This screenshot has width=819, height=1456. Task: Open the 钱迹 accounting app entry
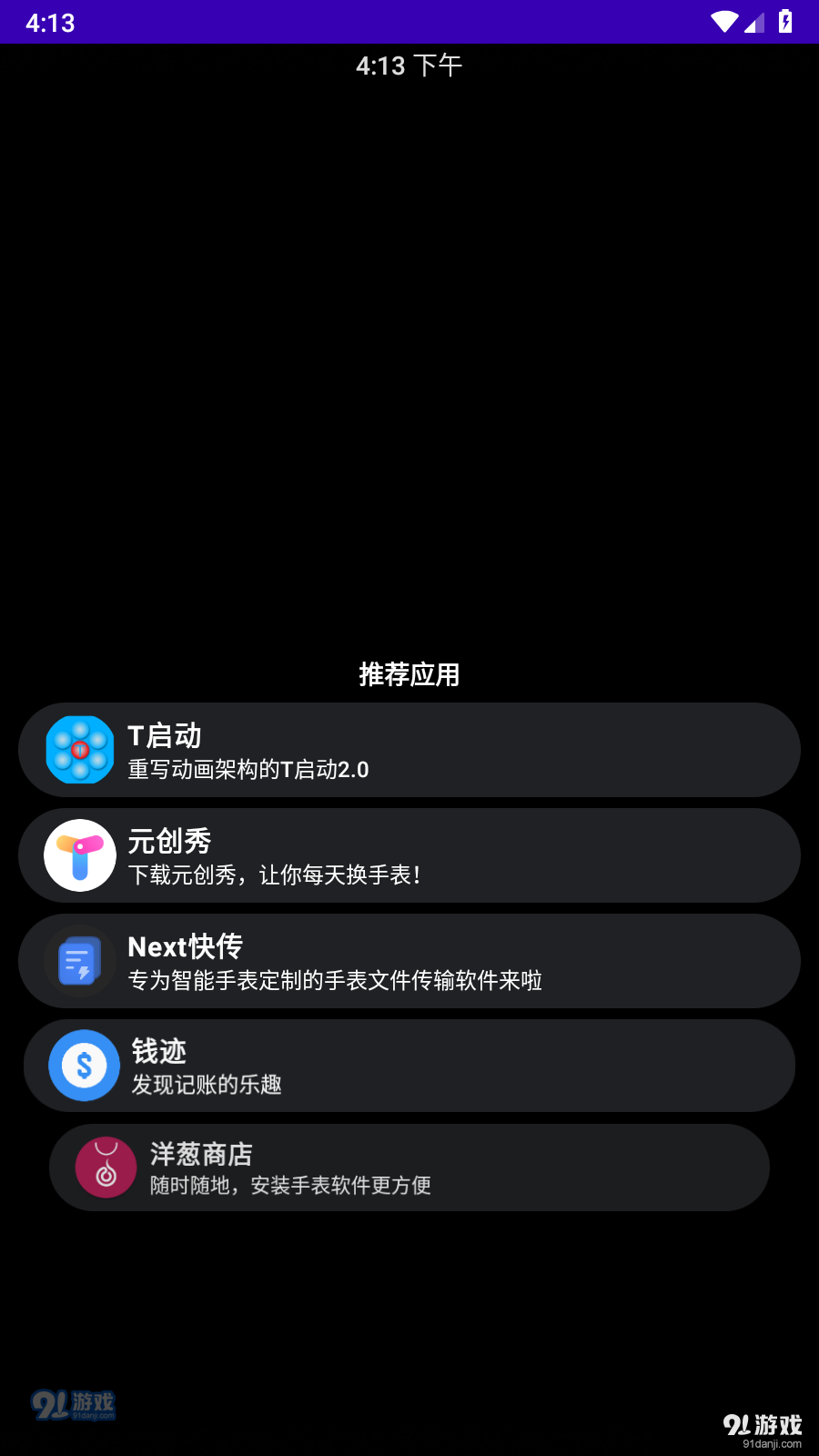(x=409, y=1066)
